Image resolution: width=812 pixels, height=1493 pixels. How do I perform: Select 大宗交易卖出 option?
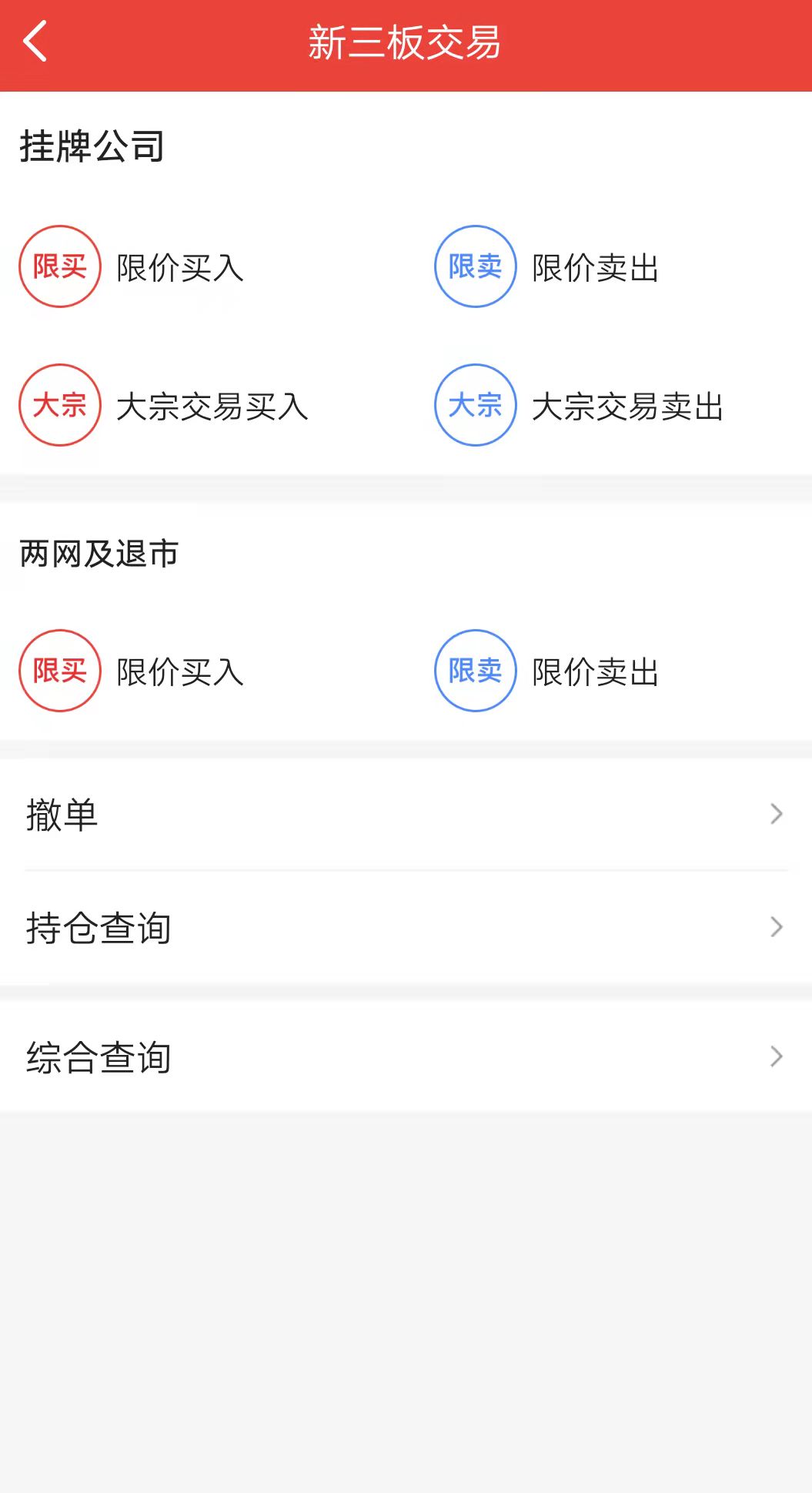580,406
